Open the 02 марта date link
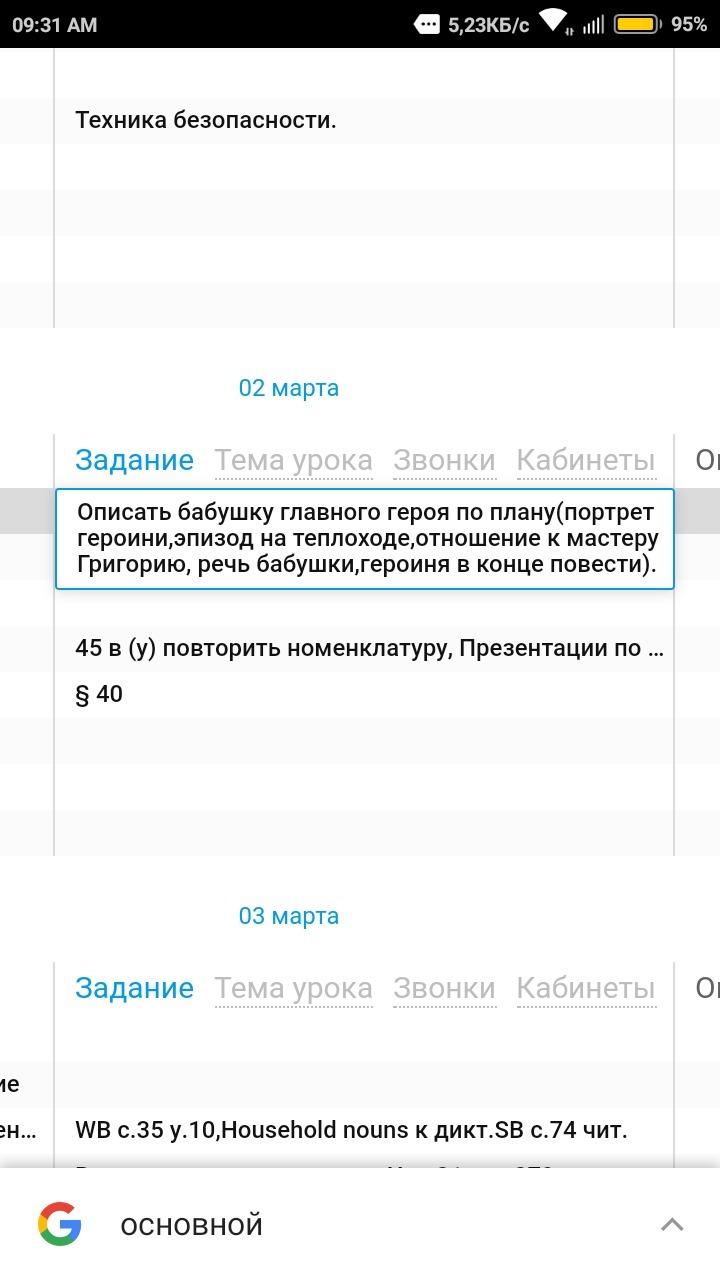 pyautogui.click(x=288, y=388)
